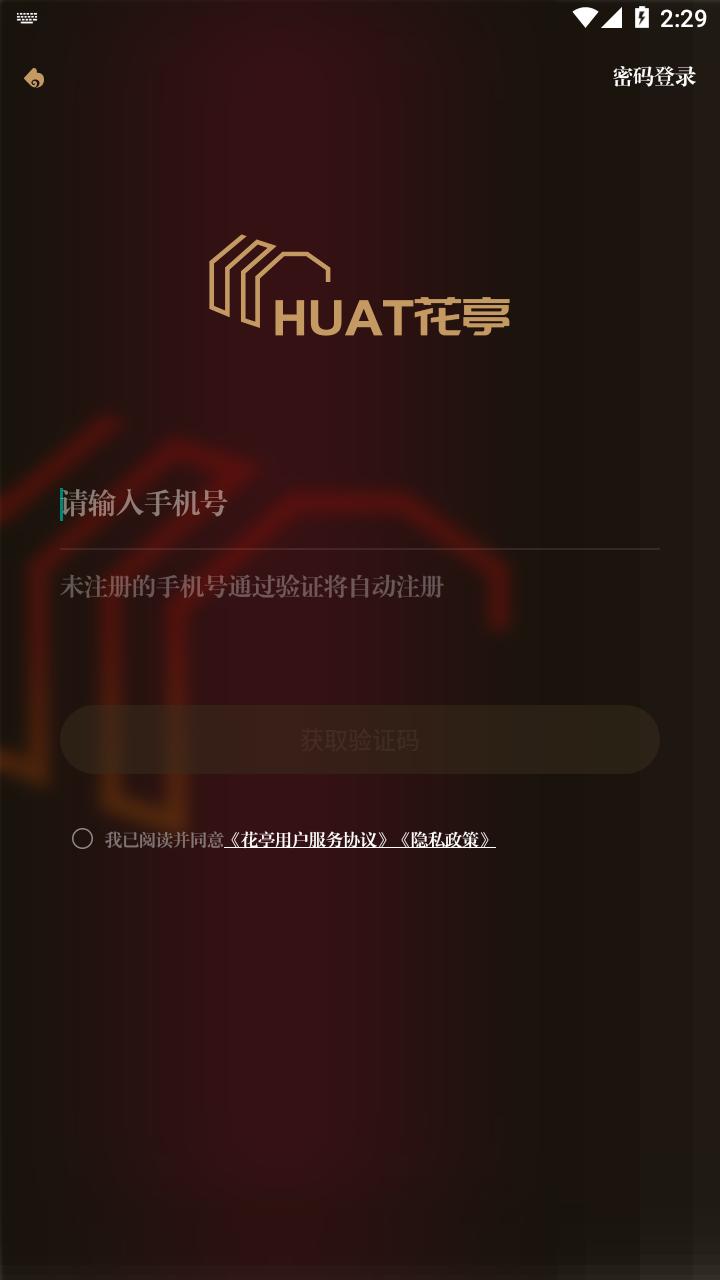Tap the 获取验证码 button
Image resolution: width=720 pixels, height=1280 pixels.
tap(360, 740)
